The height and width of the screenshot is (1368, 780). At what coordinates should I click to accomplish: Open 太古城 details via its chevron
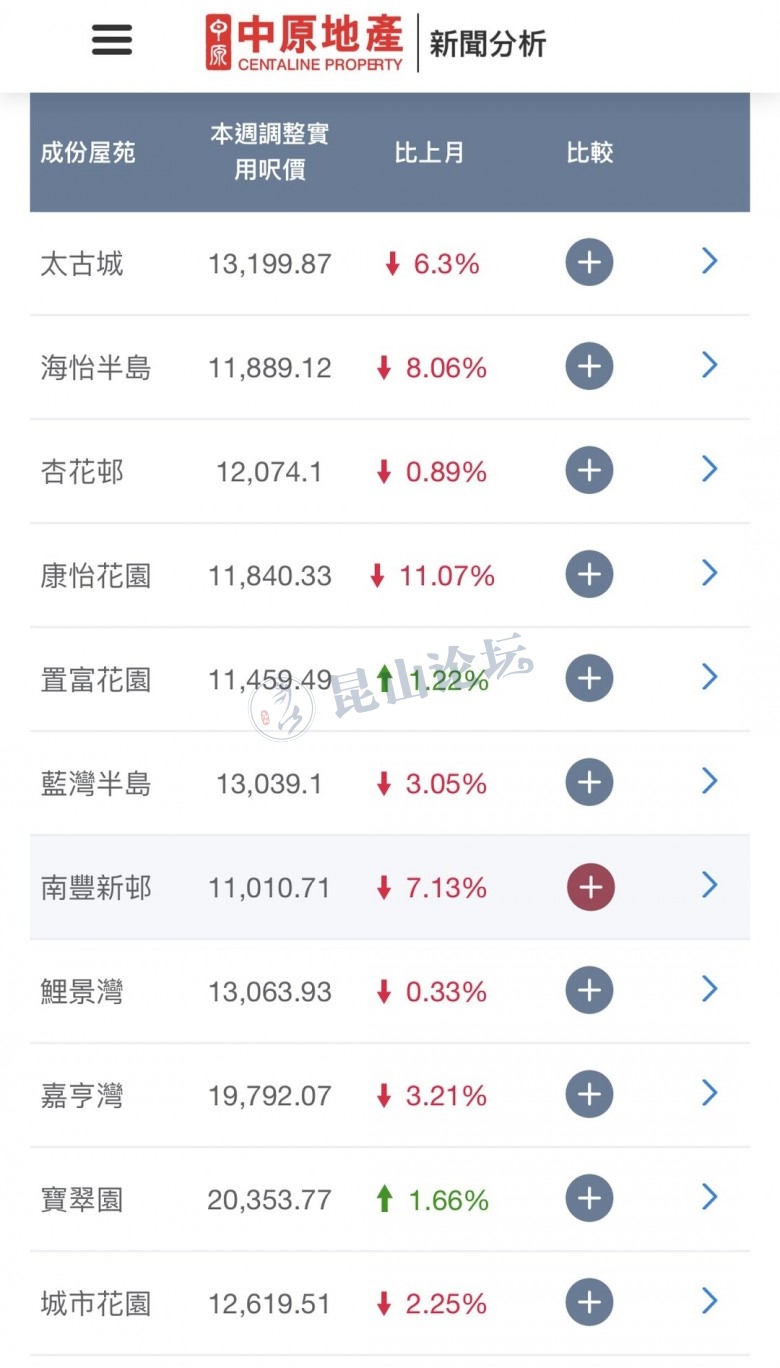tap(710, 262)
